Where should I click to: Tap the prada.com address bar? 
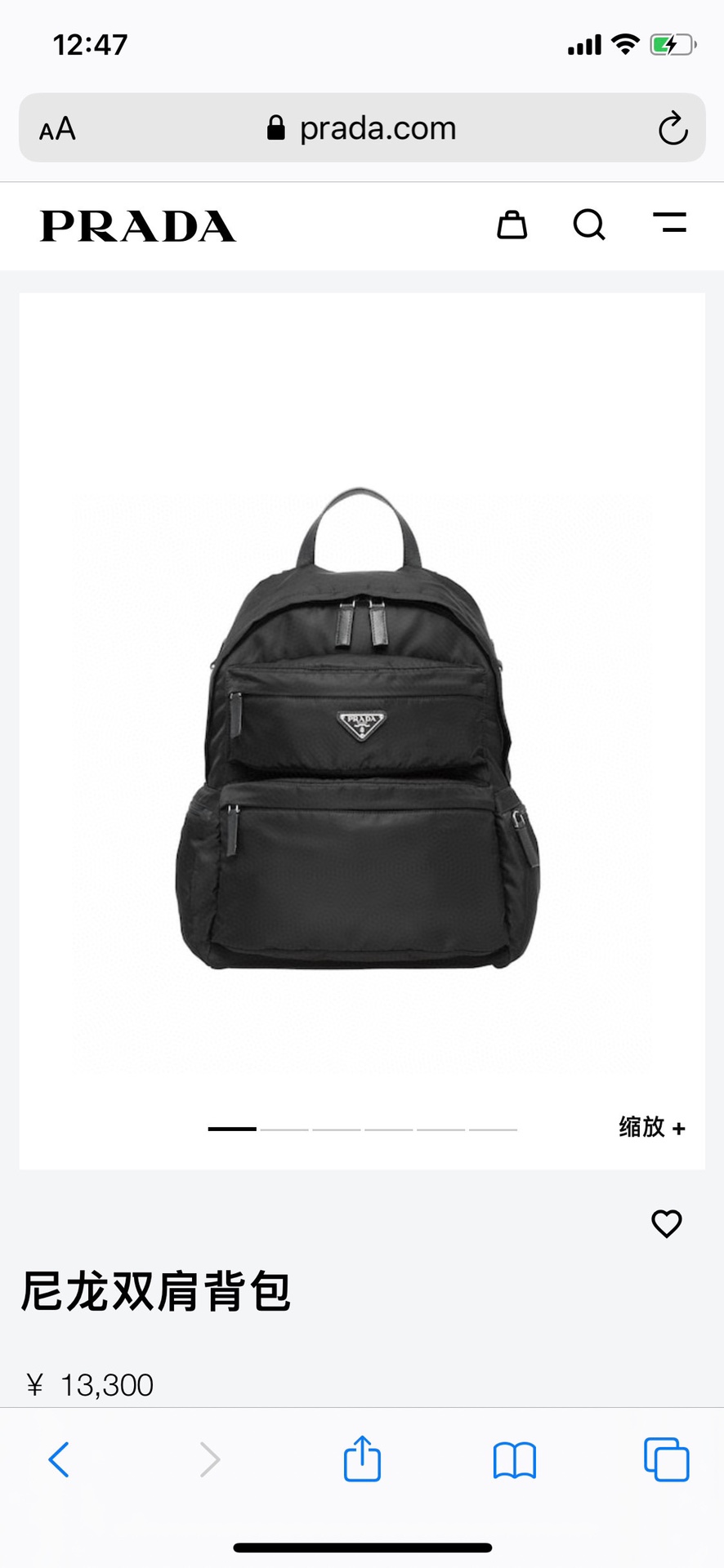[x=362, y=128]
